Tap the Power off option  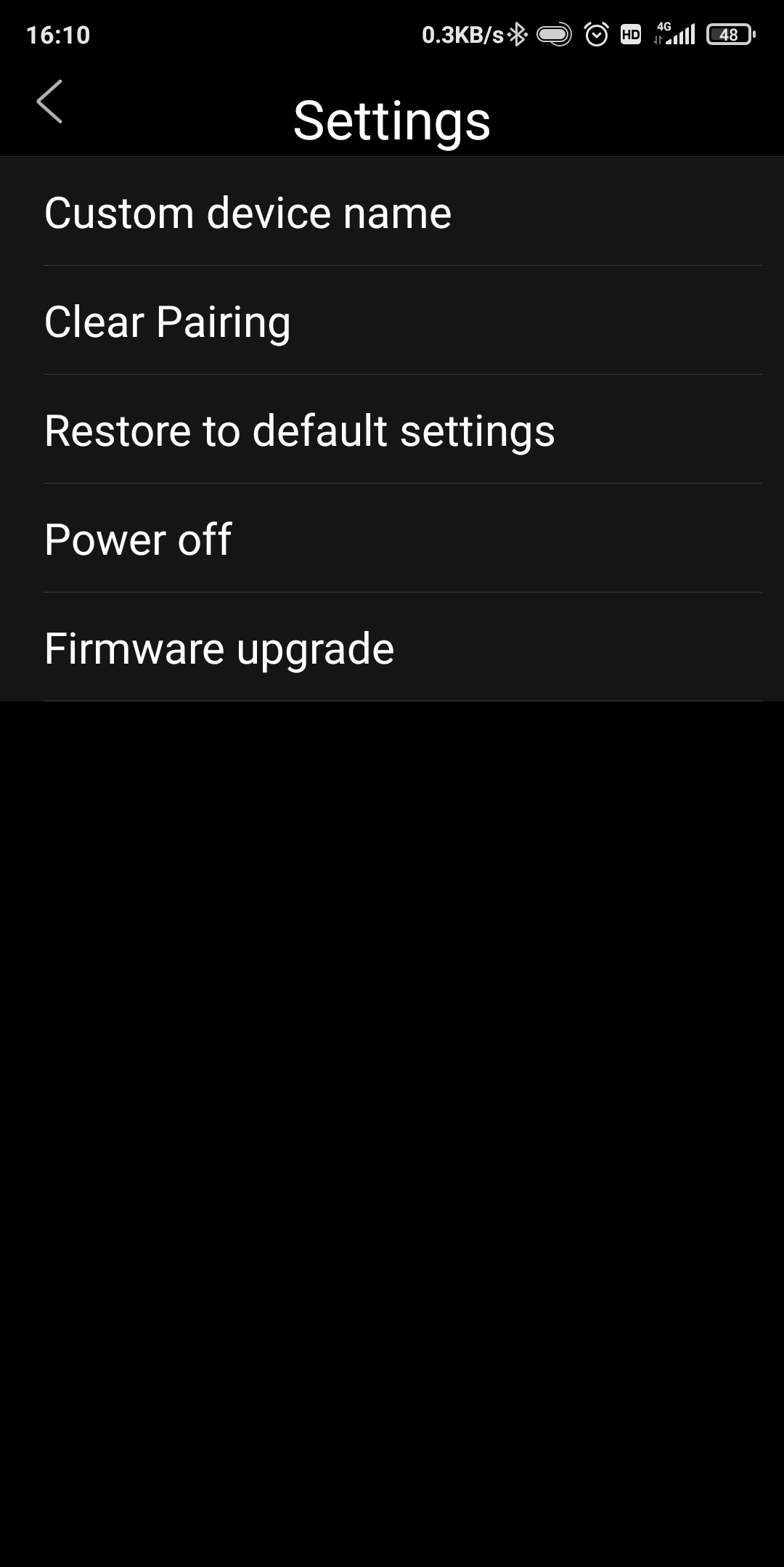pos(138,540)
